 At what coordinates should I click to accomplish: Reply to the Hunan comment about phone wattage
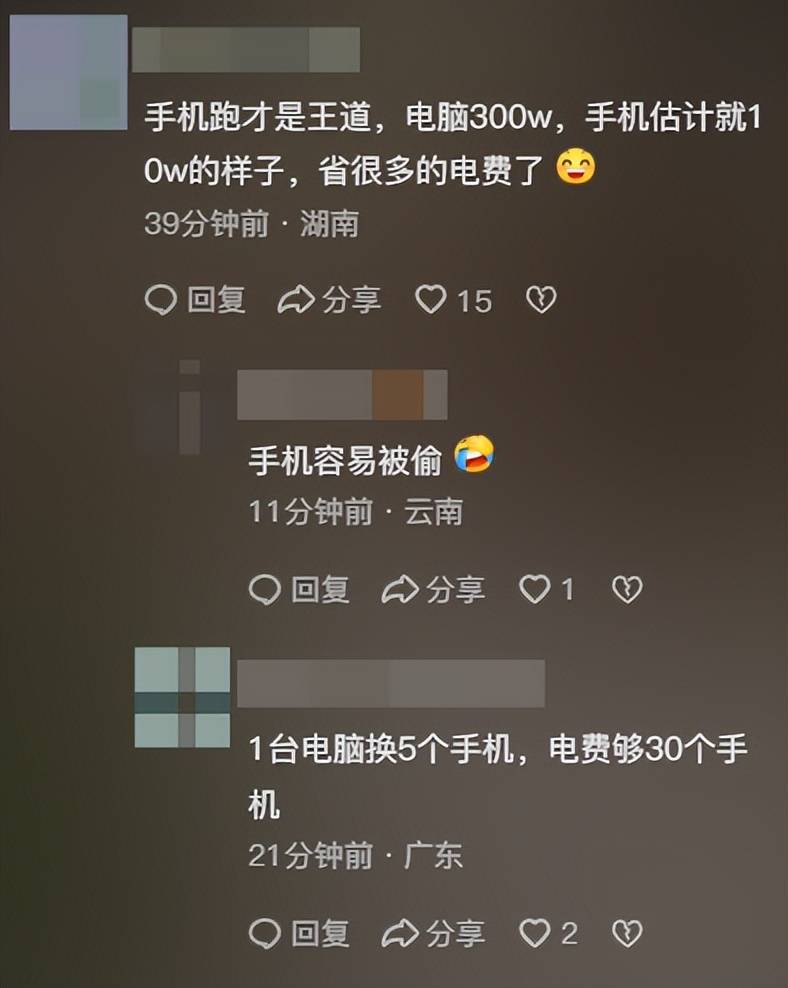click(x=195, y=300)
